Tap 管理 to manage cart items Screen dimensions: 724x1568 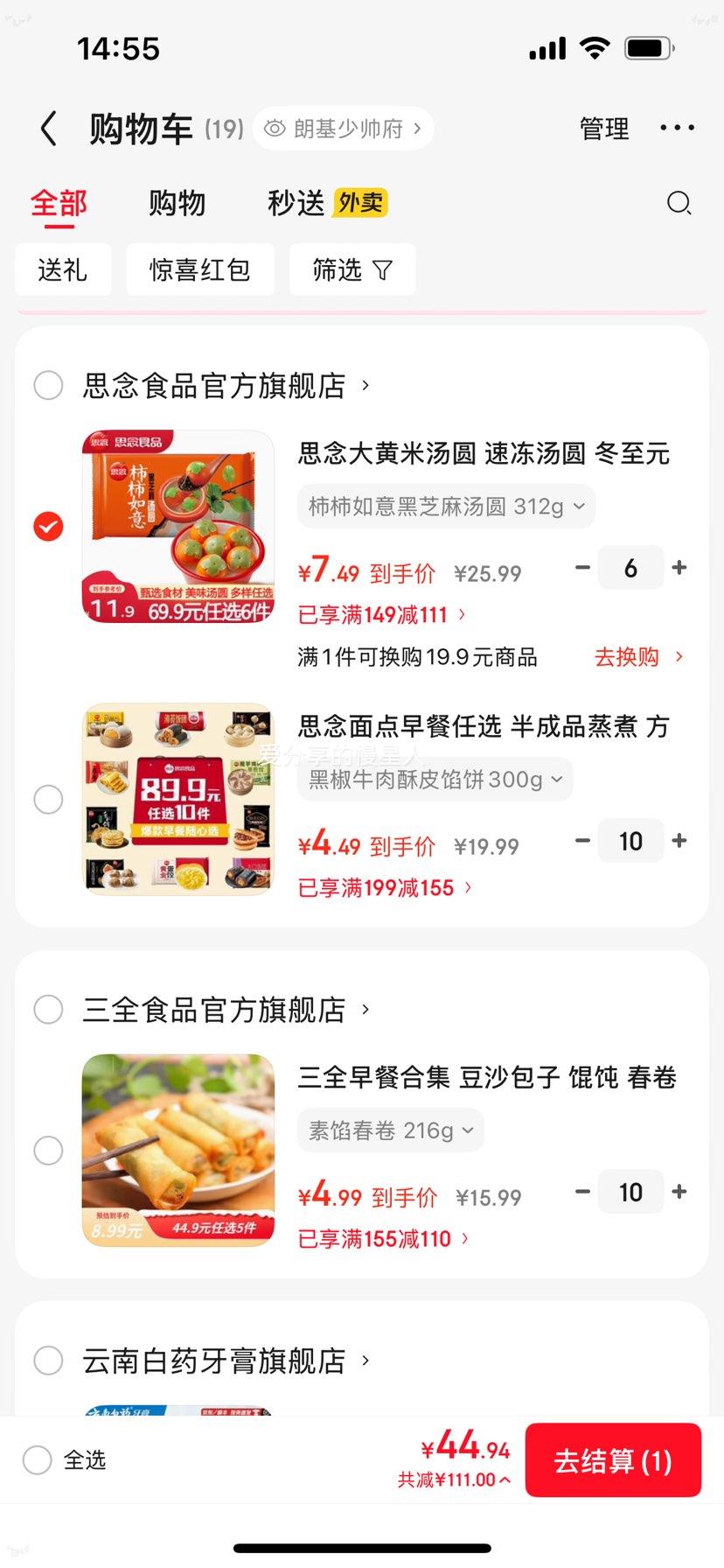point(604,129)
